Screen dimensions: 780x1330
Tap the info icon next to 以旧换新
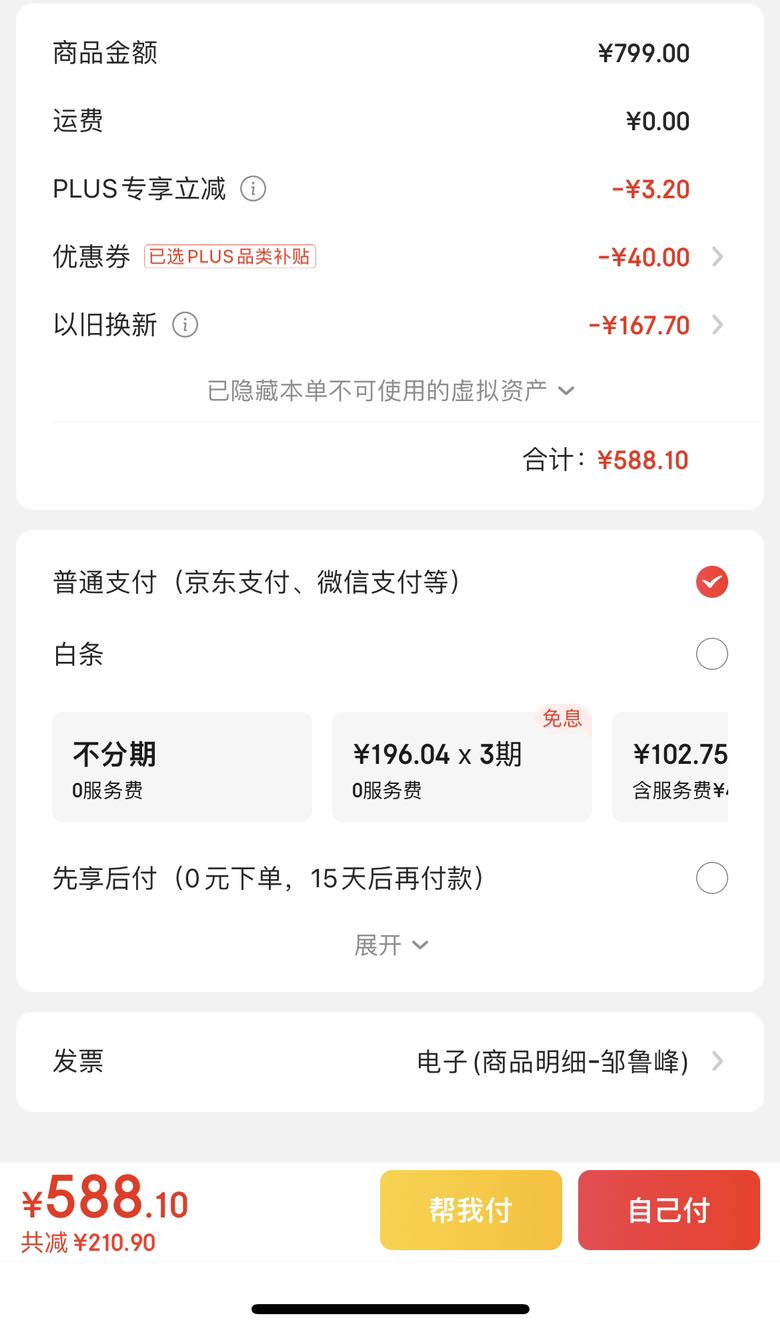coord(185,325)
